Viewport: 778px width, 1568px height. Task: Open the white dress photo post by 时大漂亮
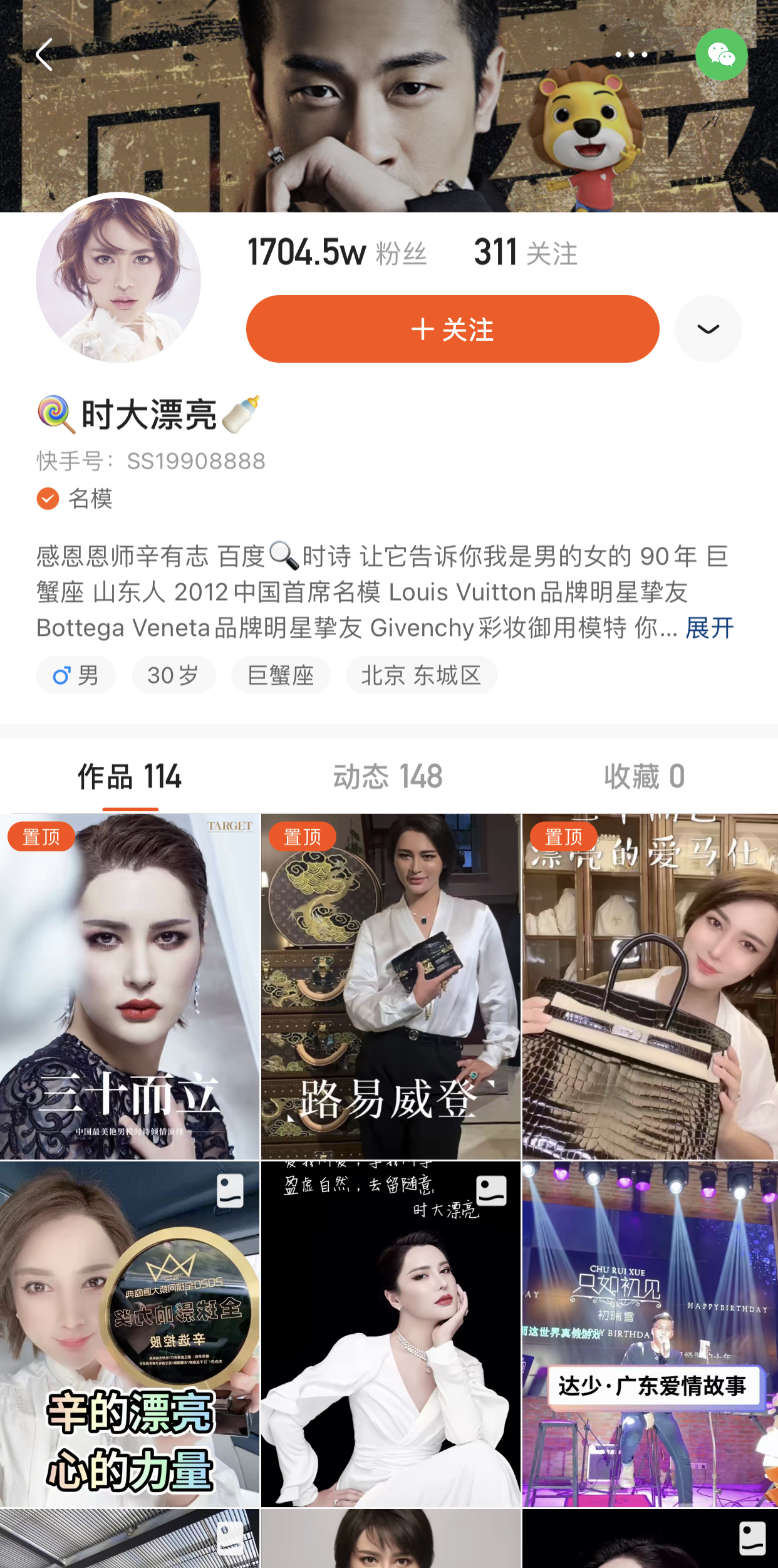(390, 1334)
